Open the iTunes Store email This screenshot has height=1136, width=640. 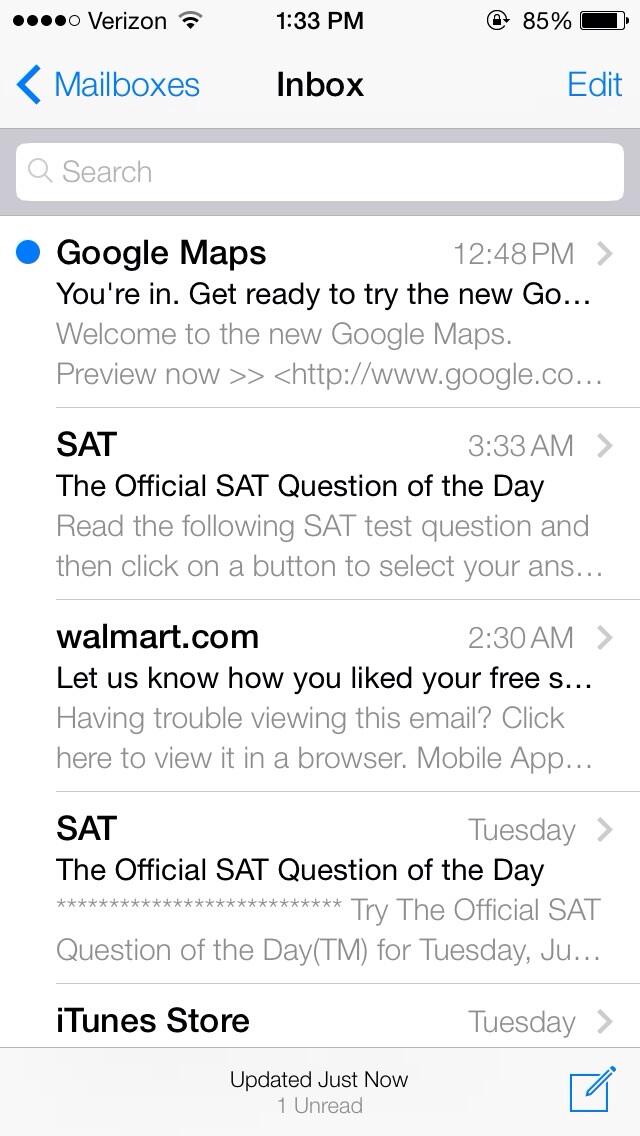[320, 1020]
